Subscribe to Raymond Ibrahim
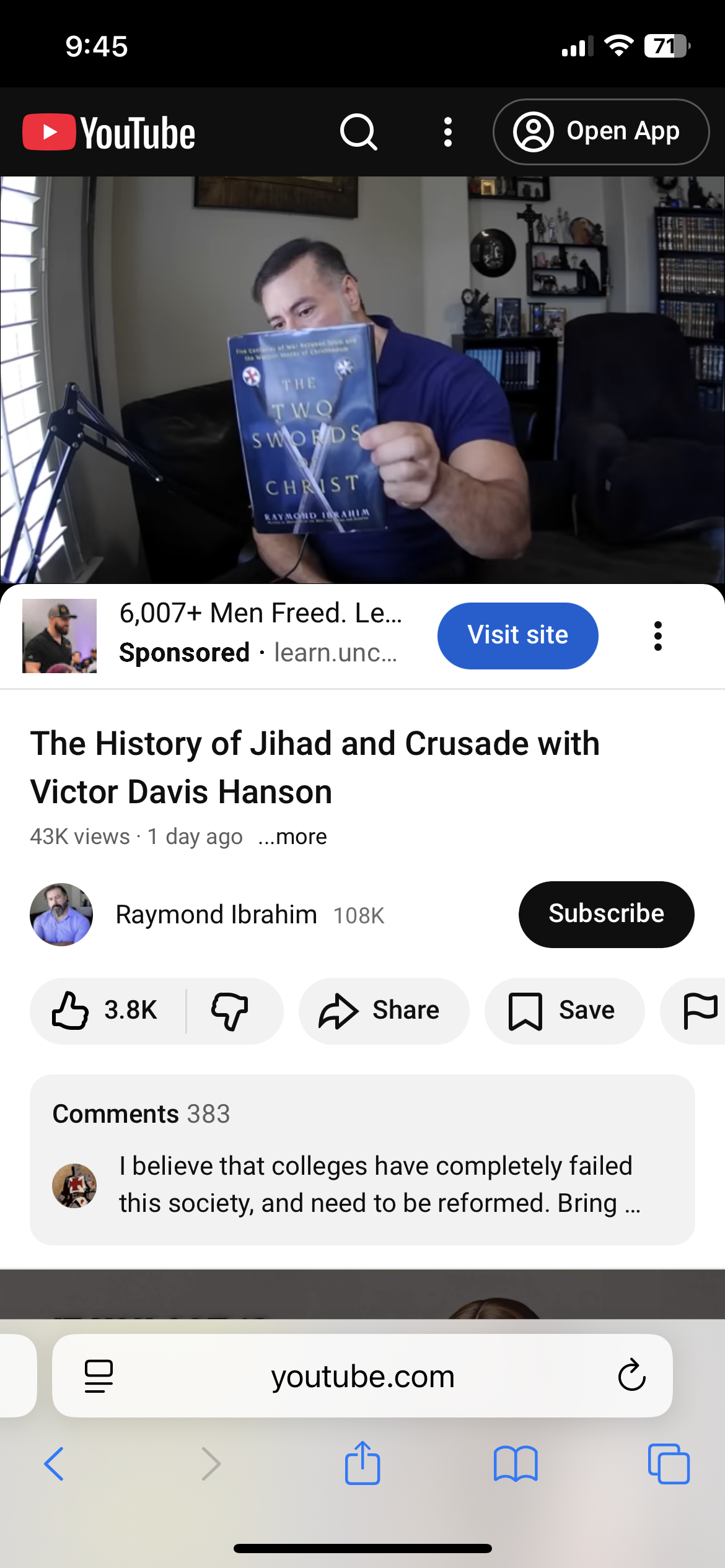The height and width of the screenshot is (1568, 725). tap(605, 915)
